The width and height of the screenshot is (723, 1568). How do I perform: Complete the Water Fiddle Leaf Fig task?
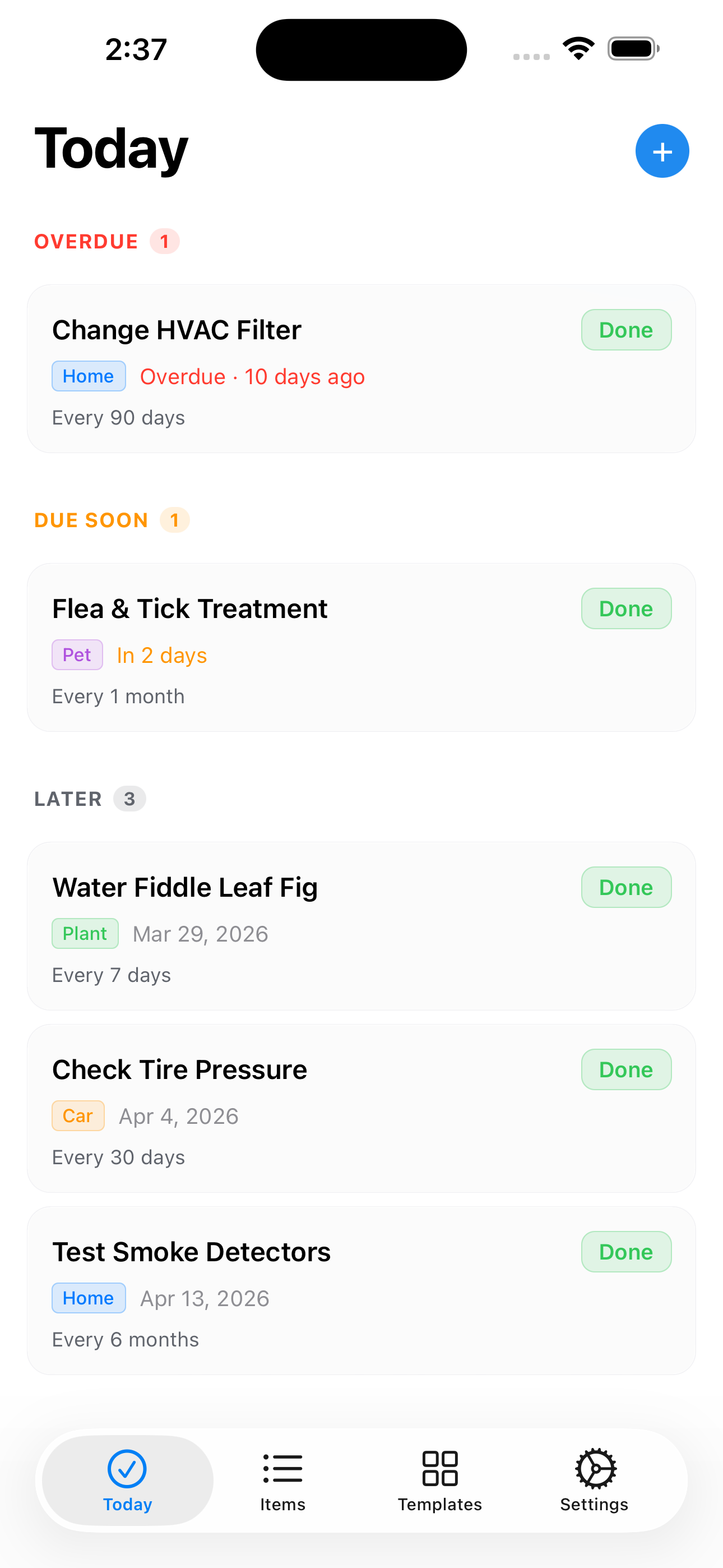(x=625, y=887)
